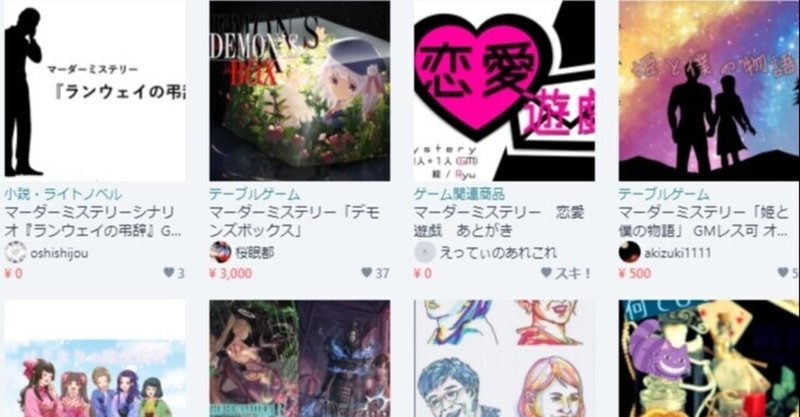Viewport: 800px width, 417px height.
Task: Tap the スキ！ heart on 恋愛遊戯
Action: tap(547, 272)
